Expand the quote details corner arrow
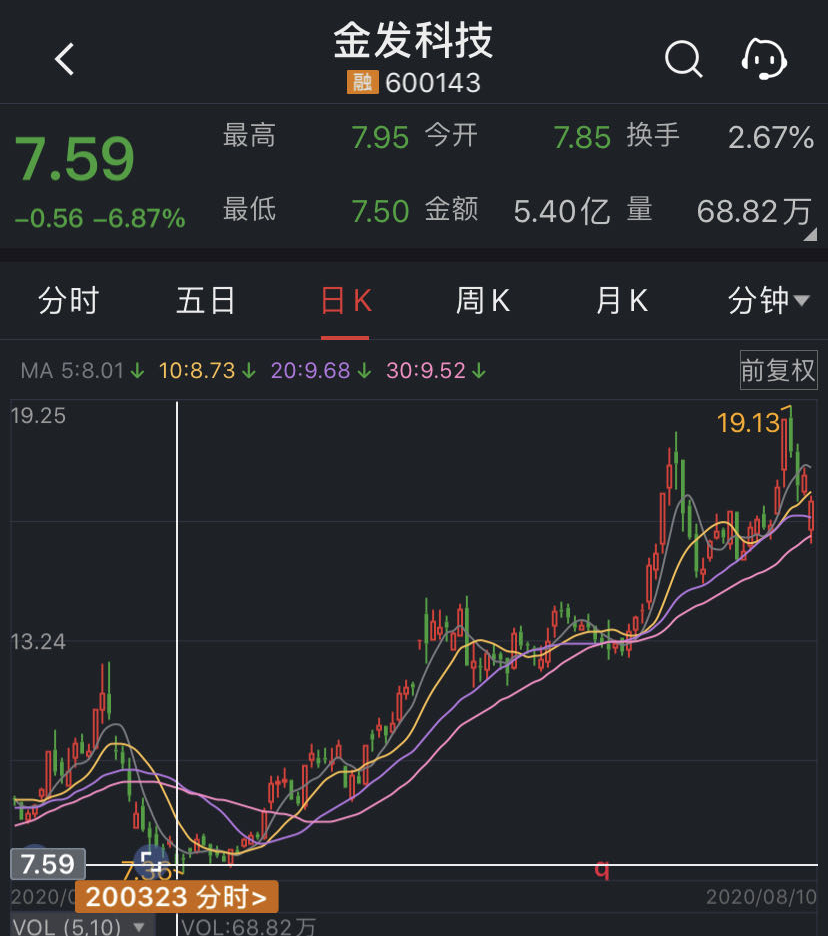Image resolution: width=828 pixels, height=936 pixels. tap(810, 235)
